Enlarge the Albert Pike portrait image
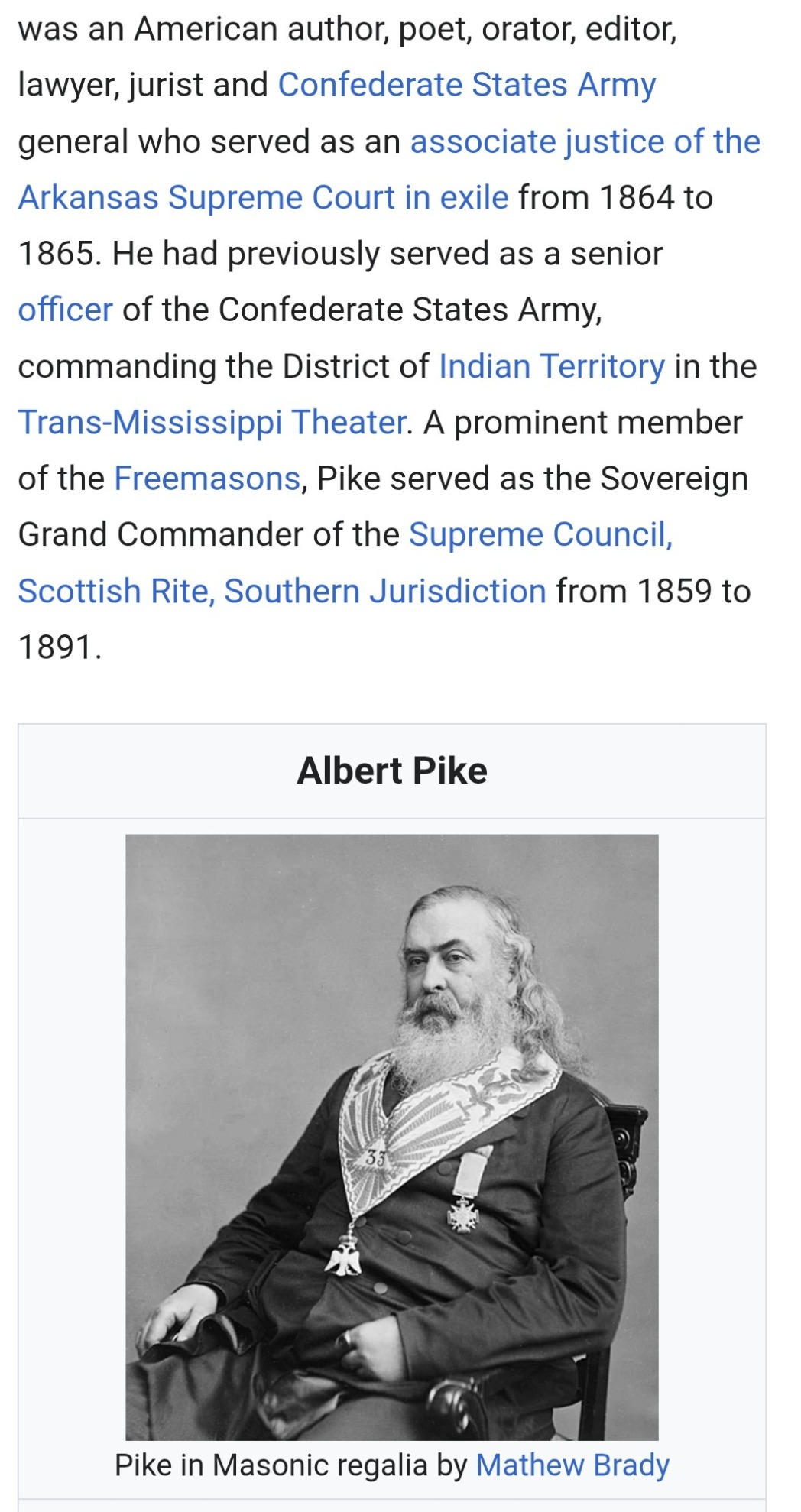Screen dimensions: 801x1512 point(391,1137)
